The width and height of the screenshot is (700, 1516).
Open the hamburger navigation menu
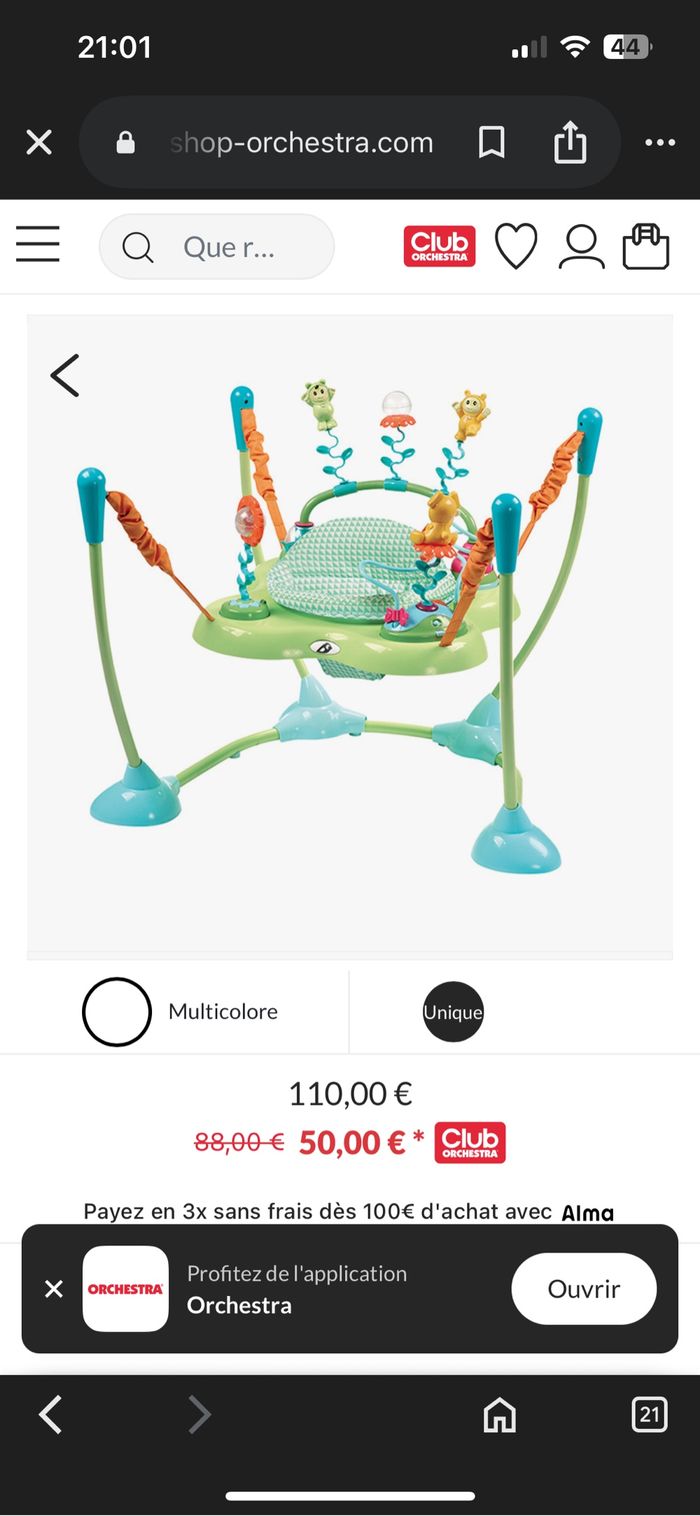[38, 245]
